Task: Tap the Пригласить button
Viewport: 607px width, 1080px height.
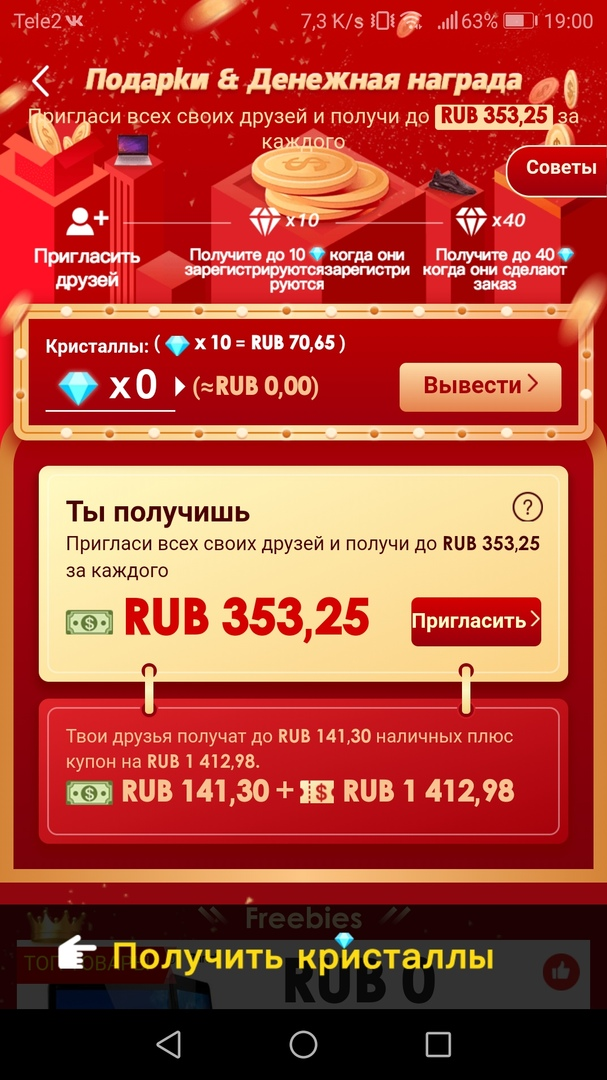Action: (476, 621)
